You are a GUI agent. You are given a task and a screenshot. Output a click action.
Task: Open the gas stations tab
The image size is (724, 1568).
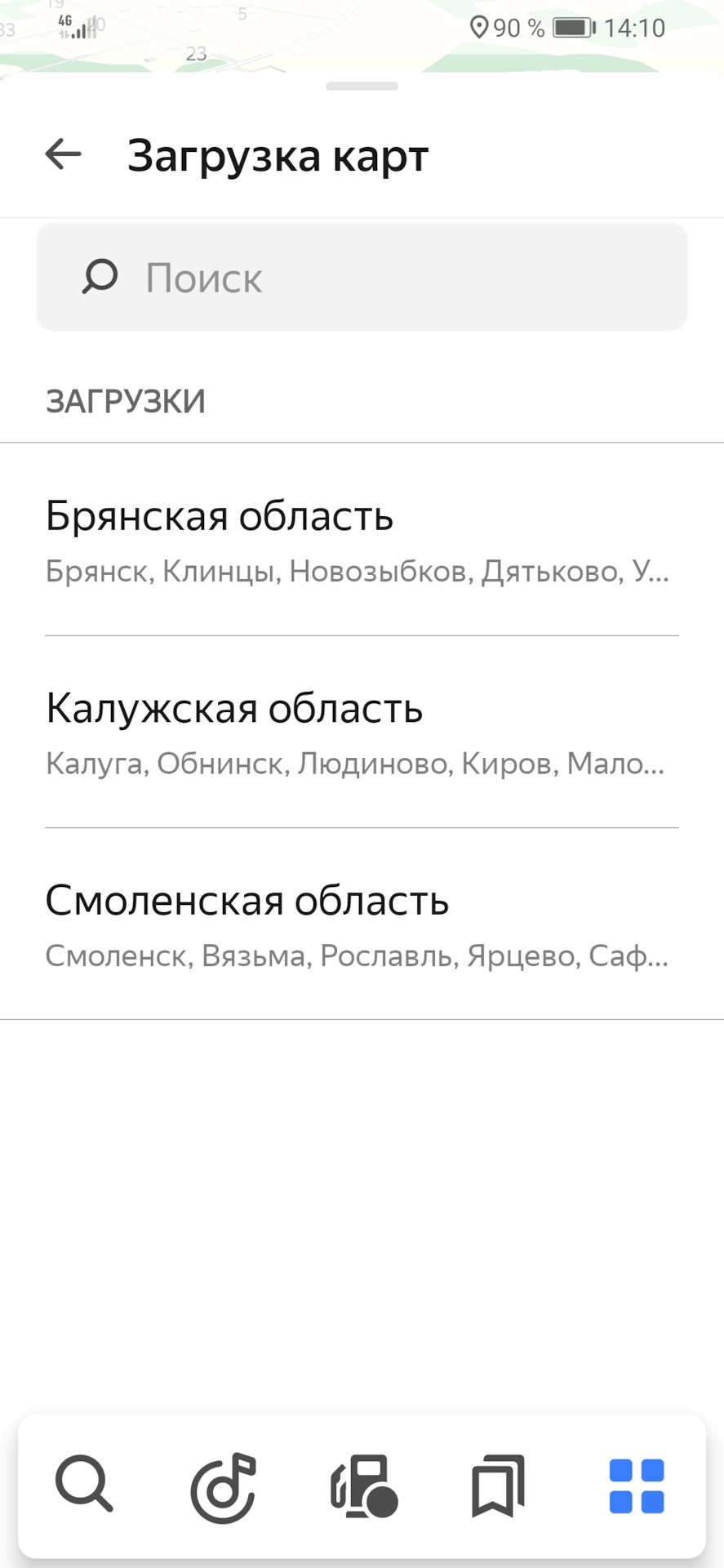tap(363, 1486)
